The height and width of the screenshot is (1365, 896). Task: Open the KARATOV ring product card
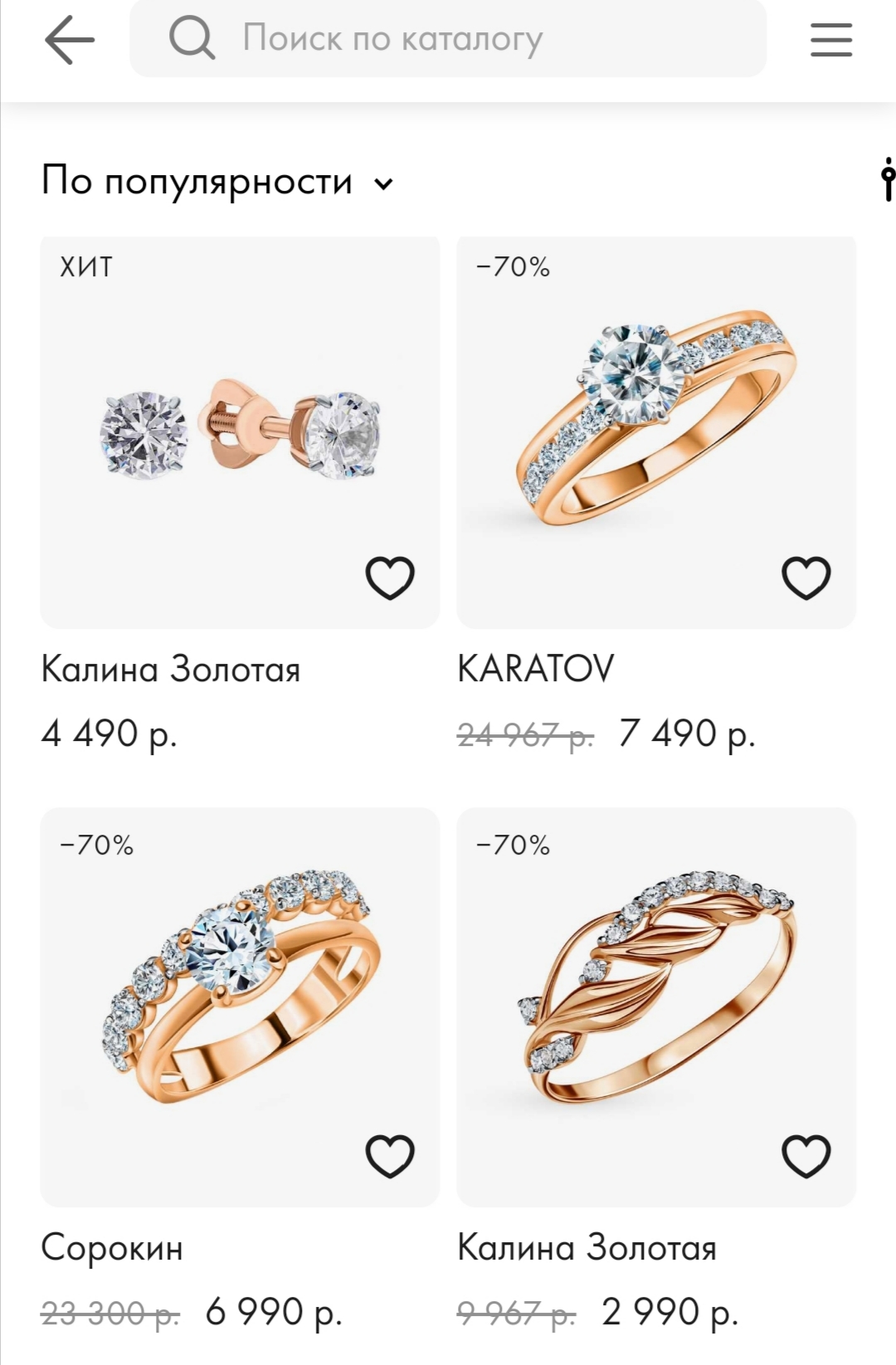655,431
